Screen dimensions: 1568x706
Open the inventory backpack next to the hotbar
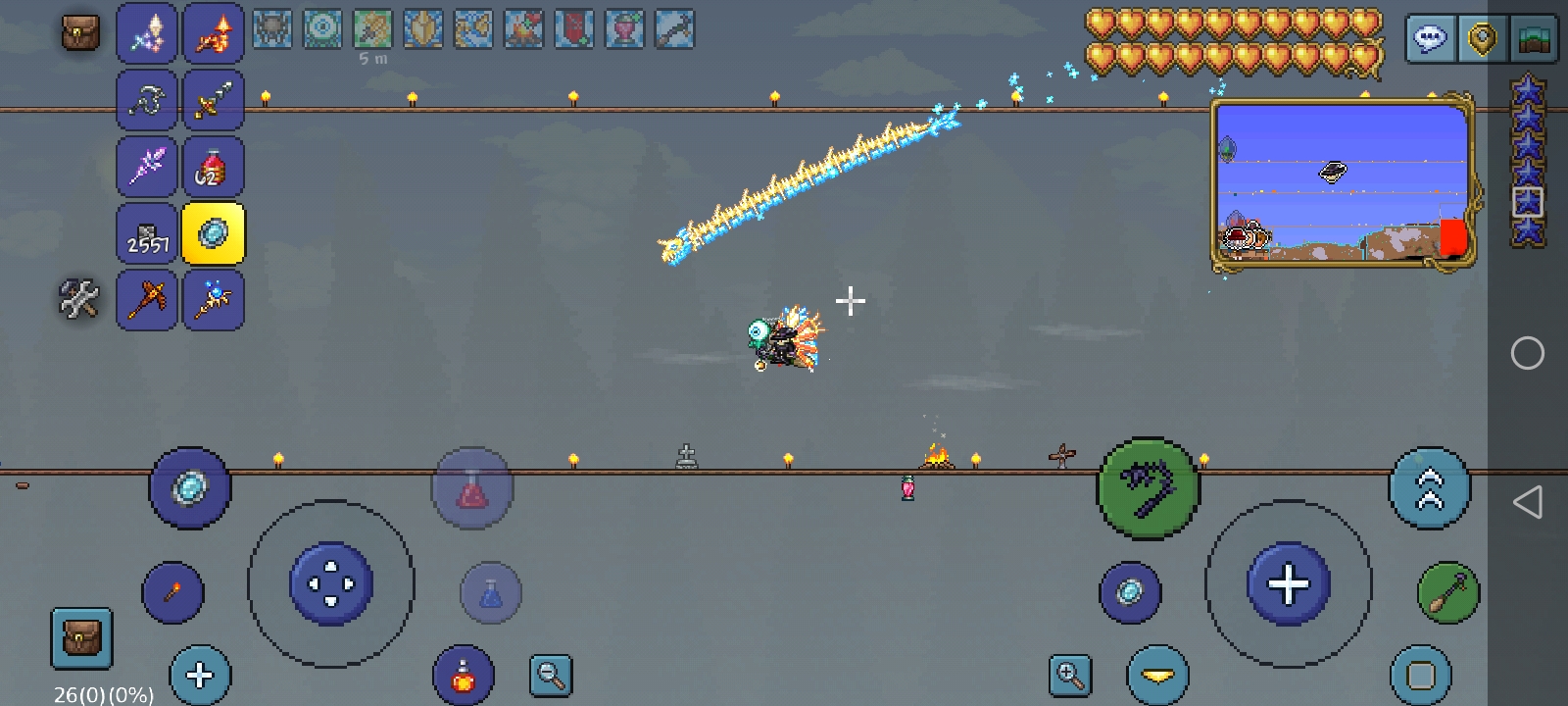click(80, 33)
